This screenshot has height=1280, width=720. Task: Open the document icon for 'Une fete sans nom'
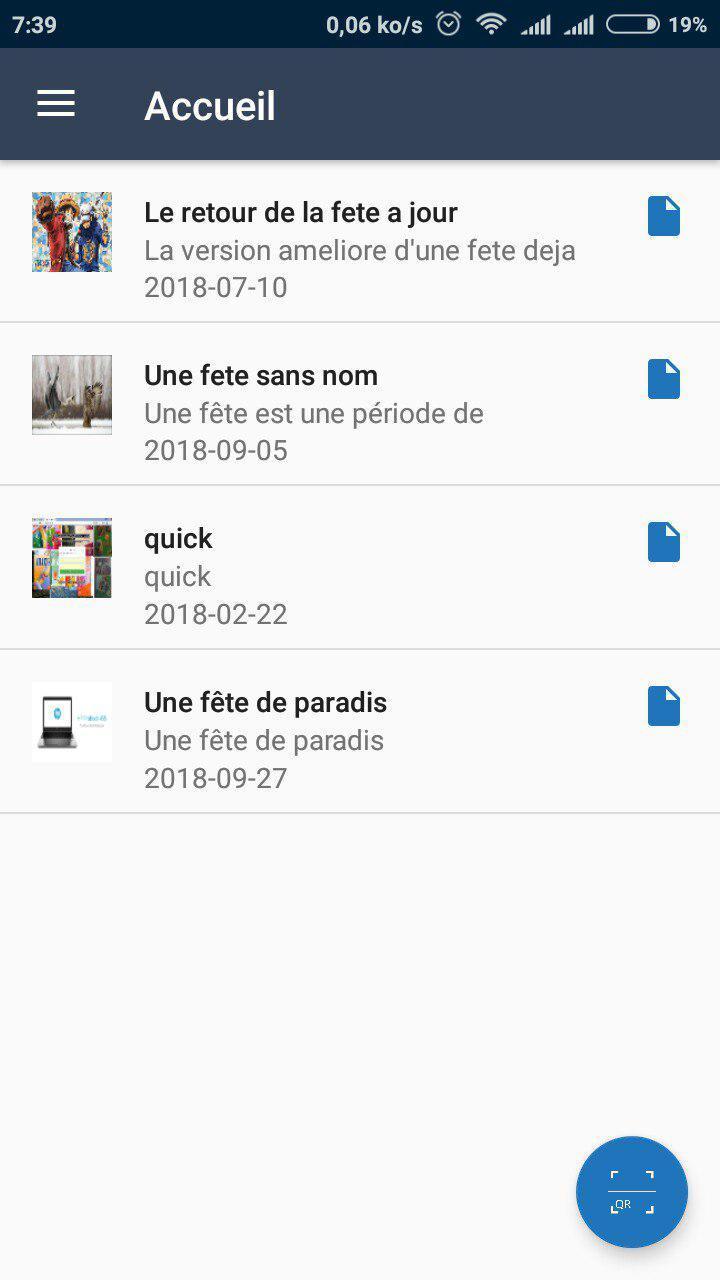tap(663, 378)
